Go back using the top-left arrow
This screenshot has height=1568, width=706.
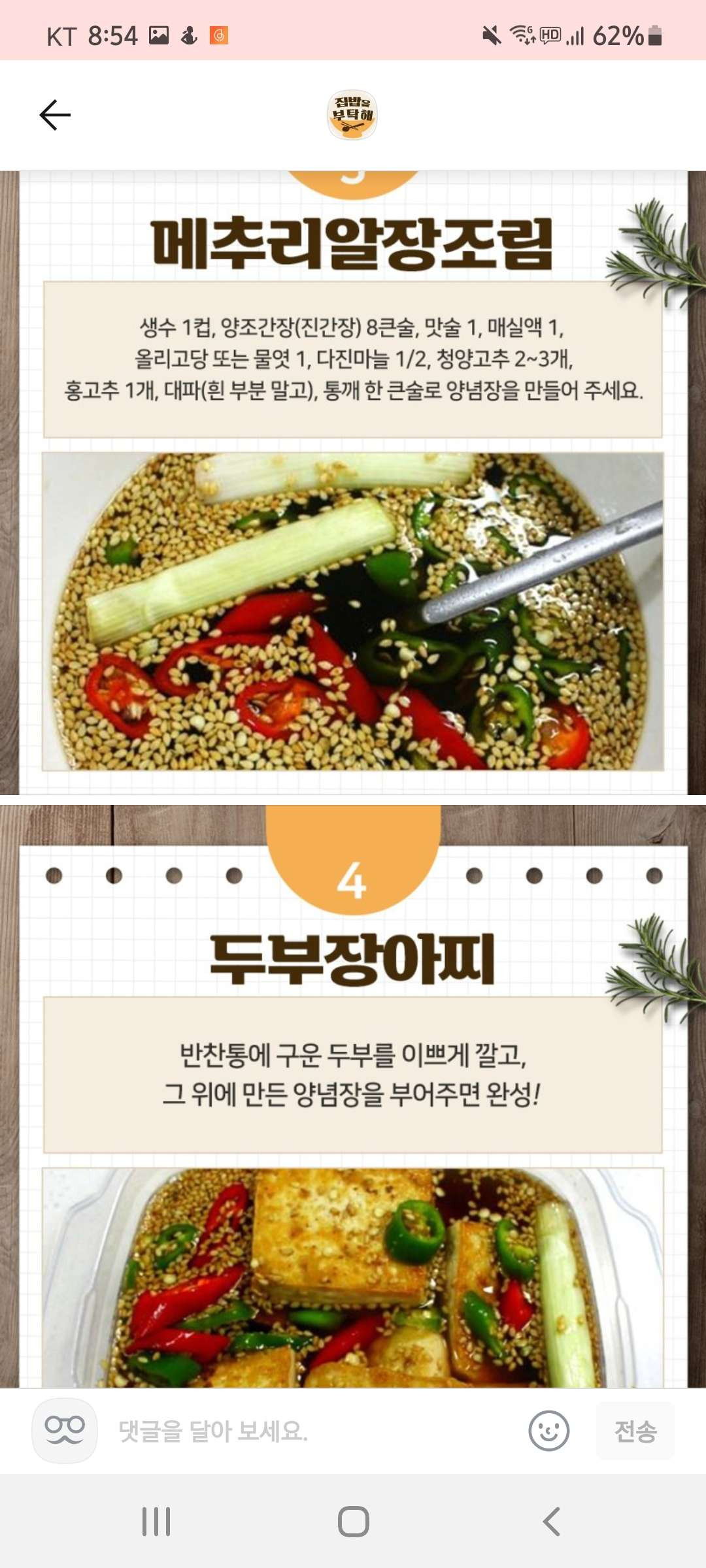click(55, 115)
